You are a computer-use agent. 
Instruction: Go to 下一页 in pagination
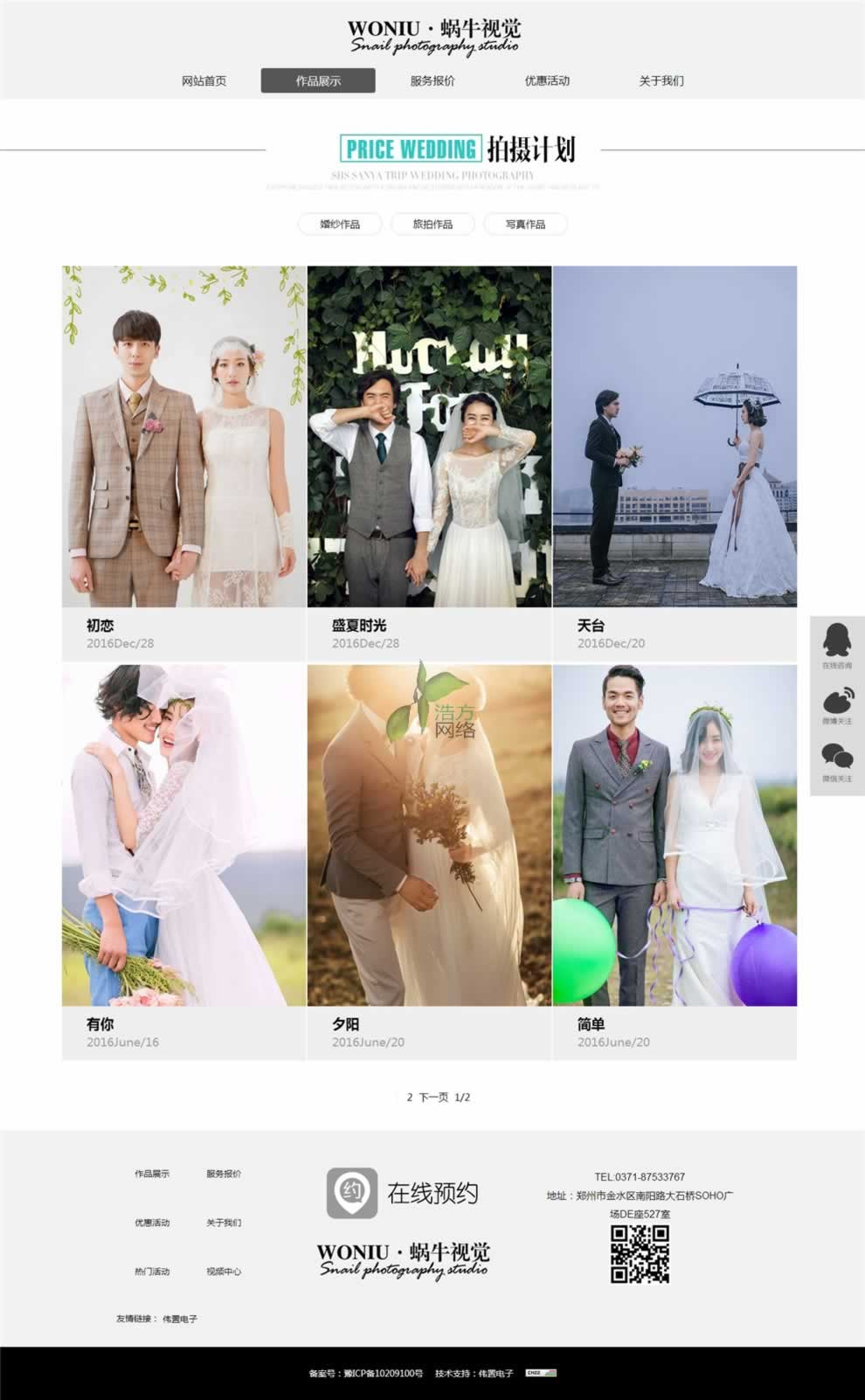433,1098
